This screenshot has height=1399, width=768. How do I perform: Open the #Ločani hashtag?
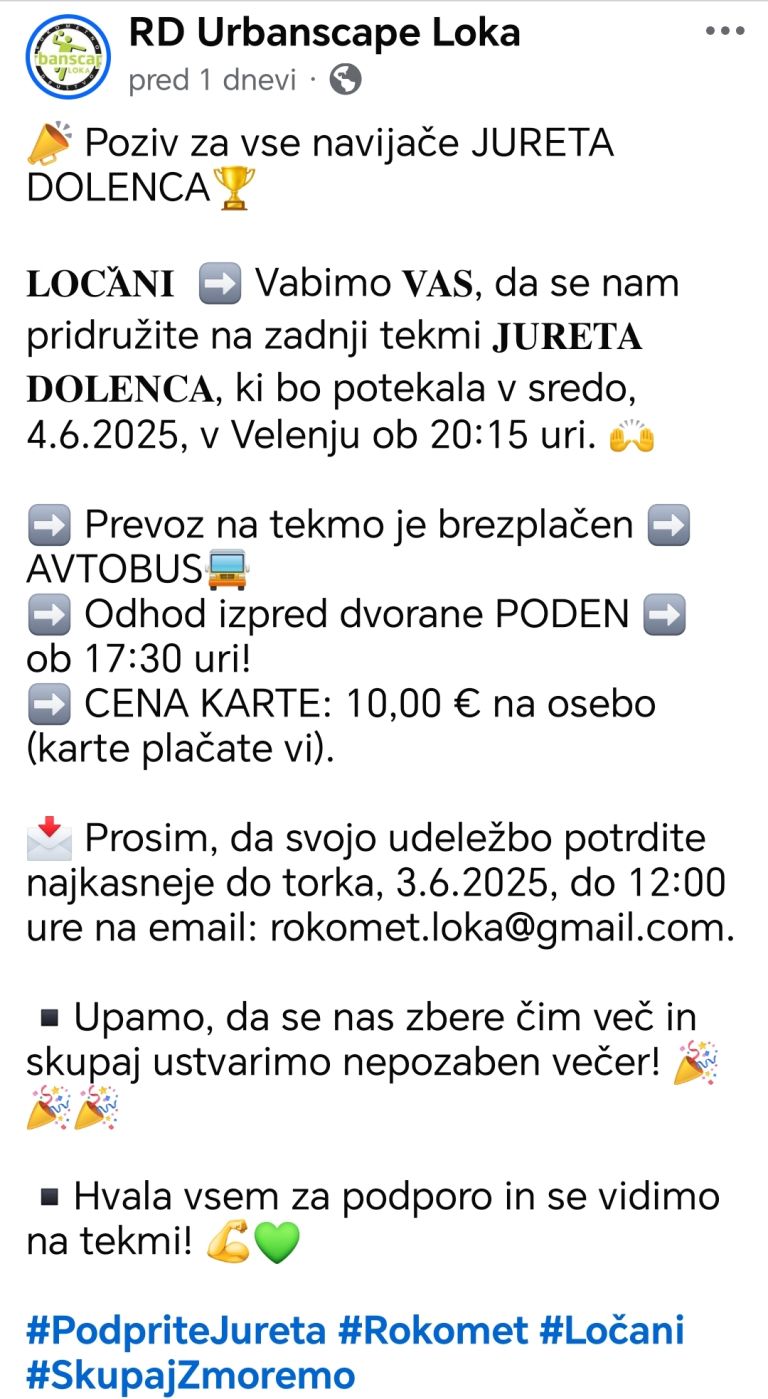(612, 1331)
